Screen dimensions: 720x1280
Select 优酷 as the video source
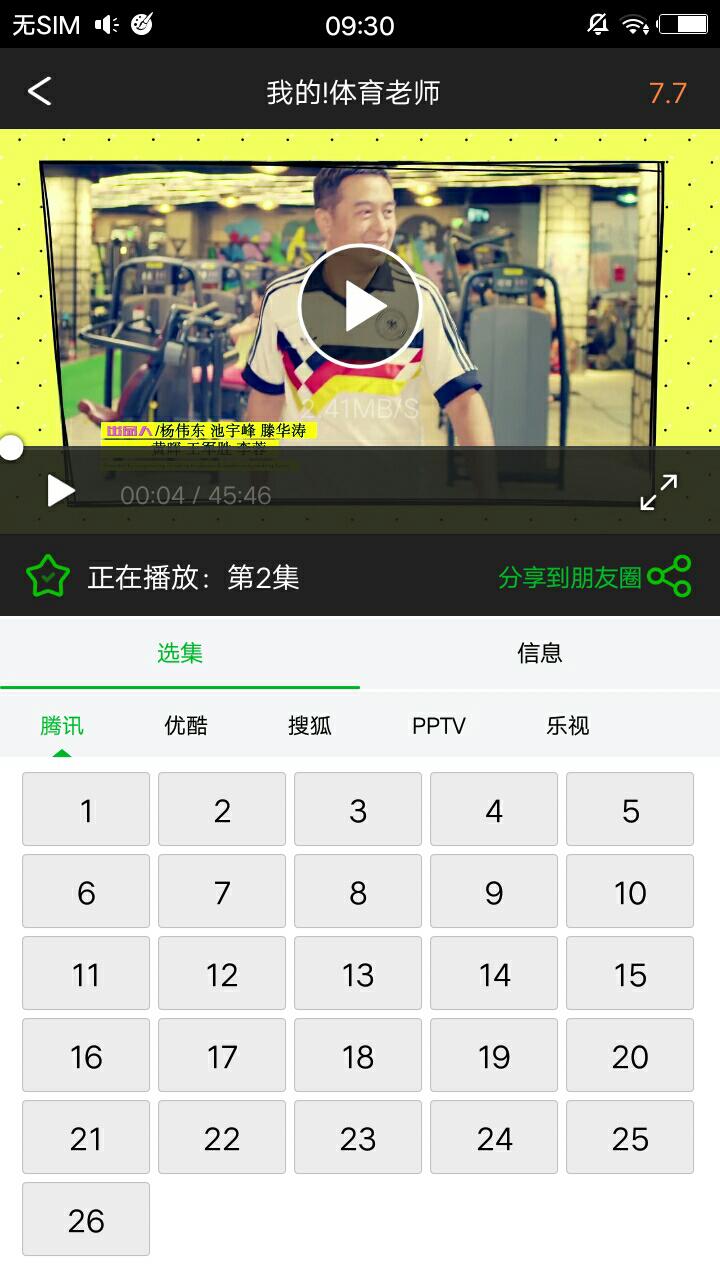(x=186, y=726)
